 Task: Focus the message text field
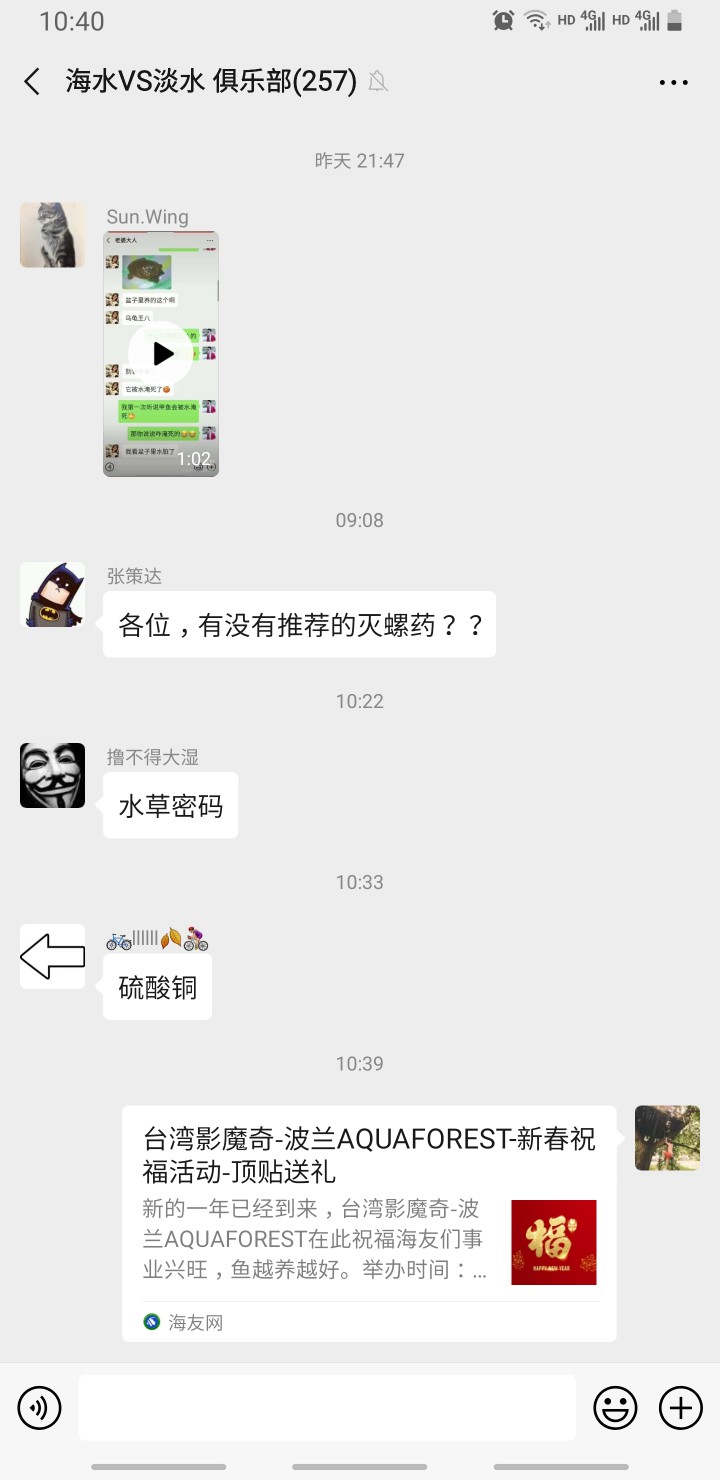[326, 1408]
